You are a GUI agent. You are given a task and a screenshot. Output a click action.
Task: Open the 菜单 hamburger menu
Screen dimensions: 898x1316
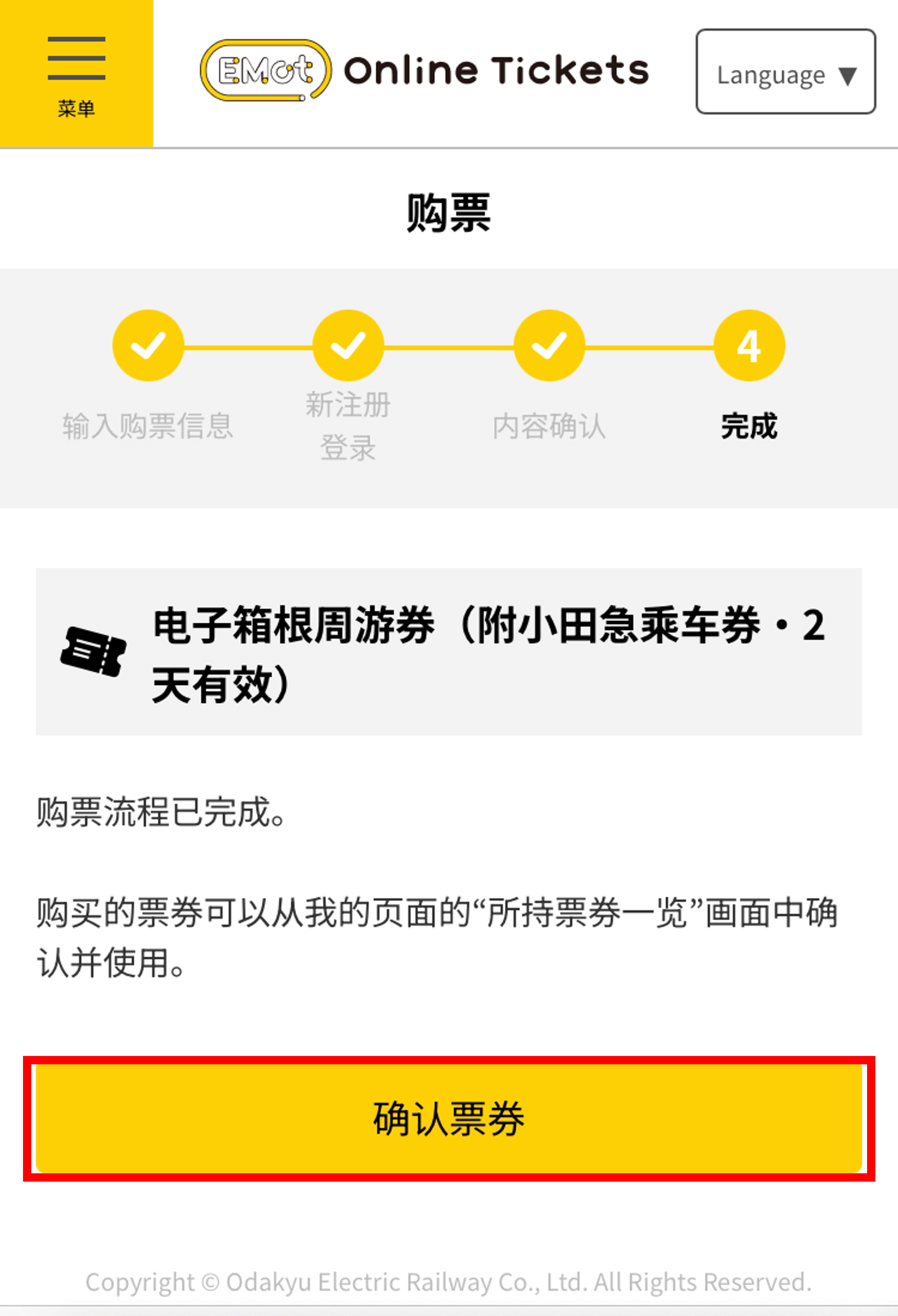click(x=77, y=74)
